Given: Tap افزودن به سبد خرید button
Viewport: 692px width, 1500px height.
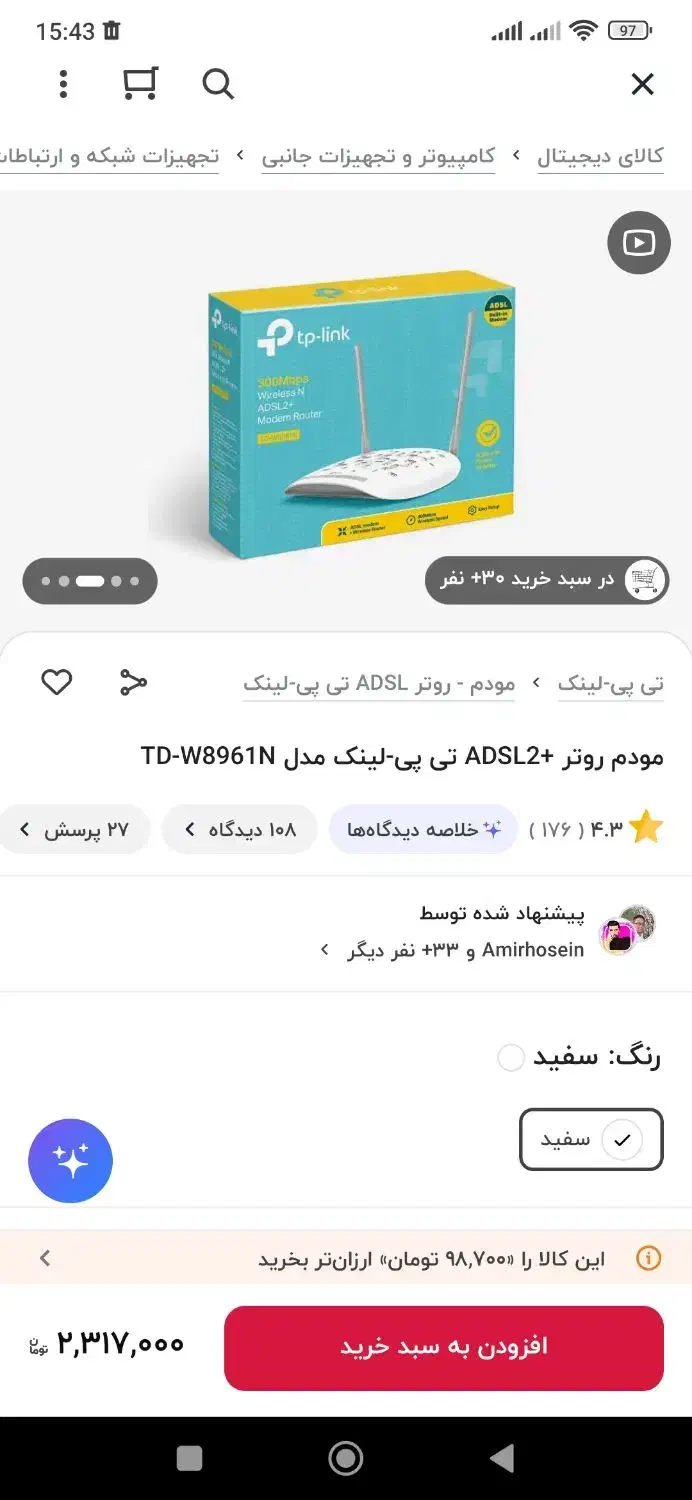Looking at the screenshot, I should pos(443,1347).
